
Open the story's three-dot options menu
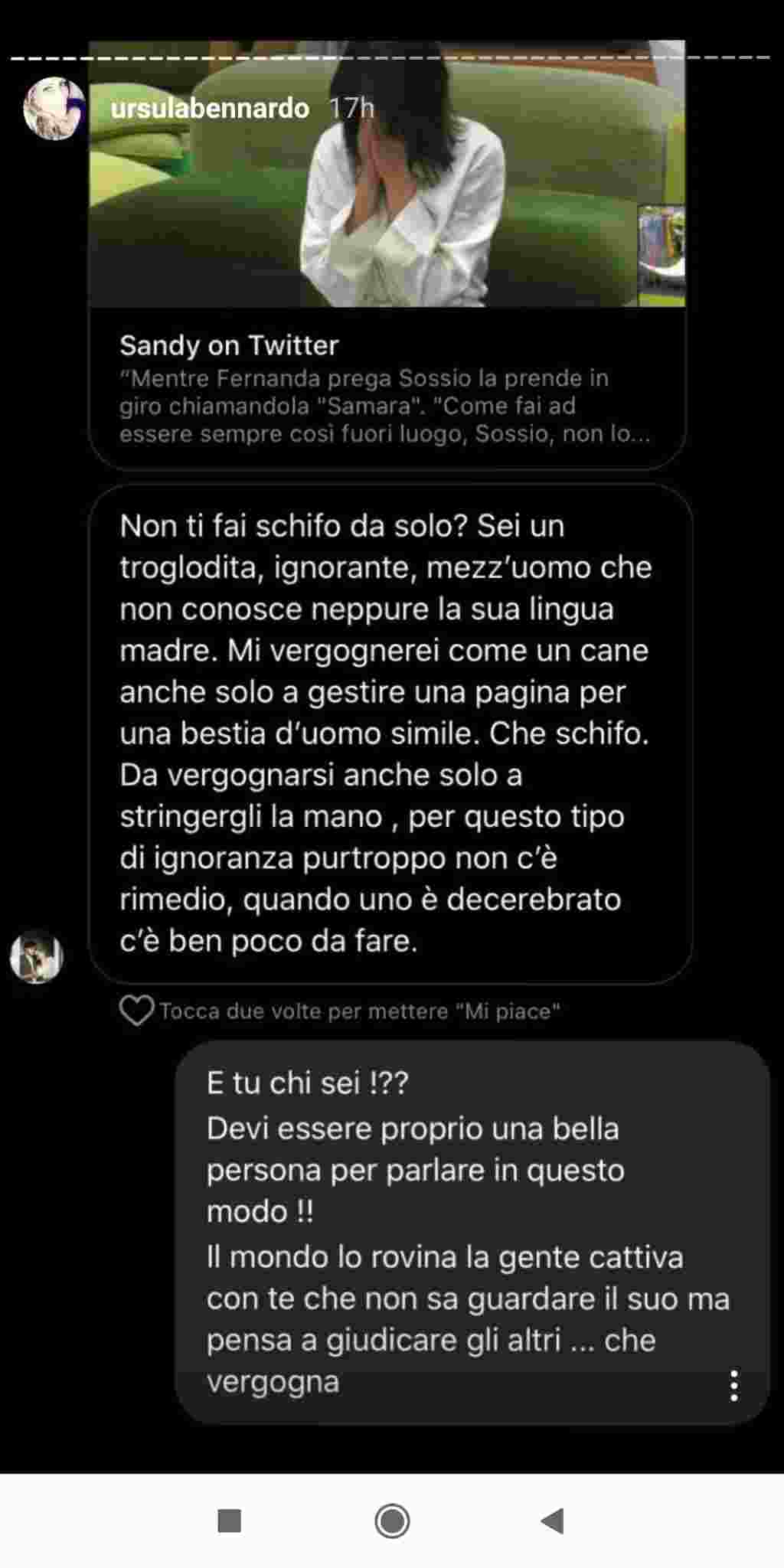[733, 1386]
